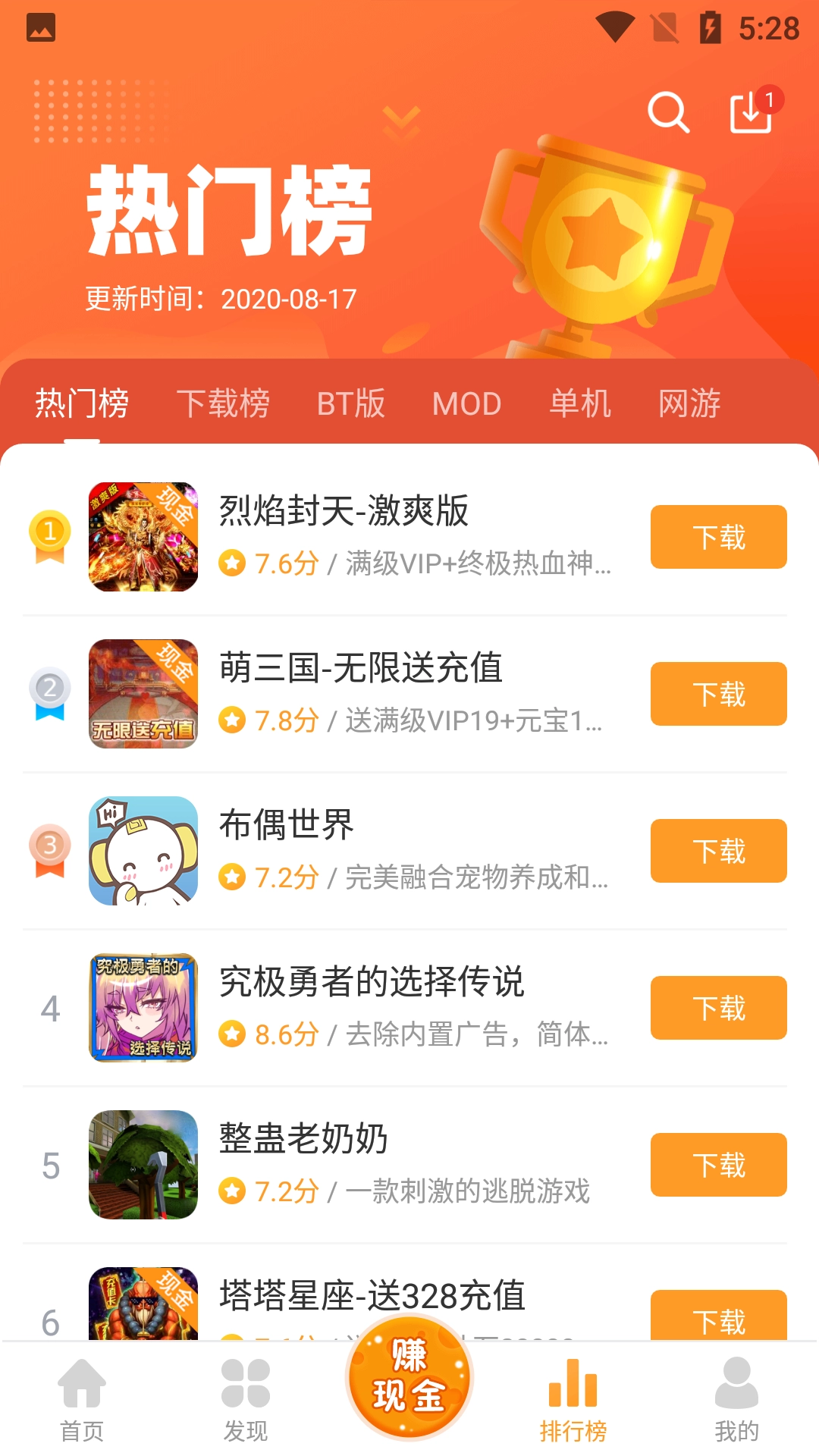Tap the 赚现金 cash-earning floating icon
This screenshot has height=1456, width=819.
tap(409, 1380)
